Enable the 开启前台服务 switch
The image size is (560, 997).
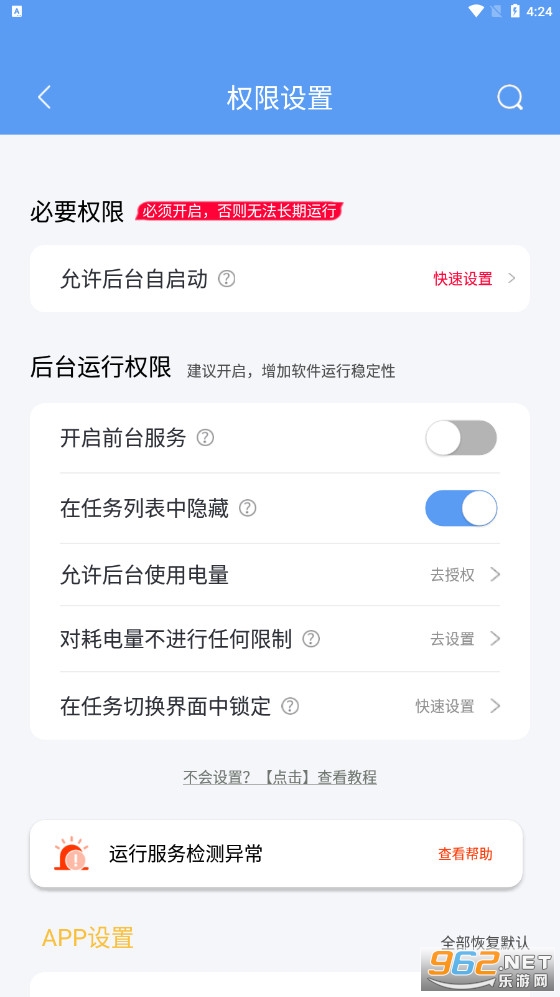click(x=461, y=437)
